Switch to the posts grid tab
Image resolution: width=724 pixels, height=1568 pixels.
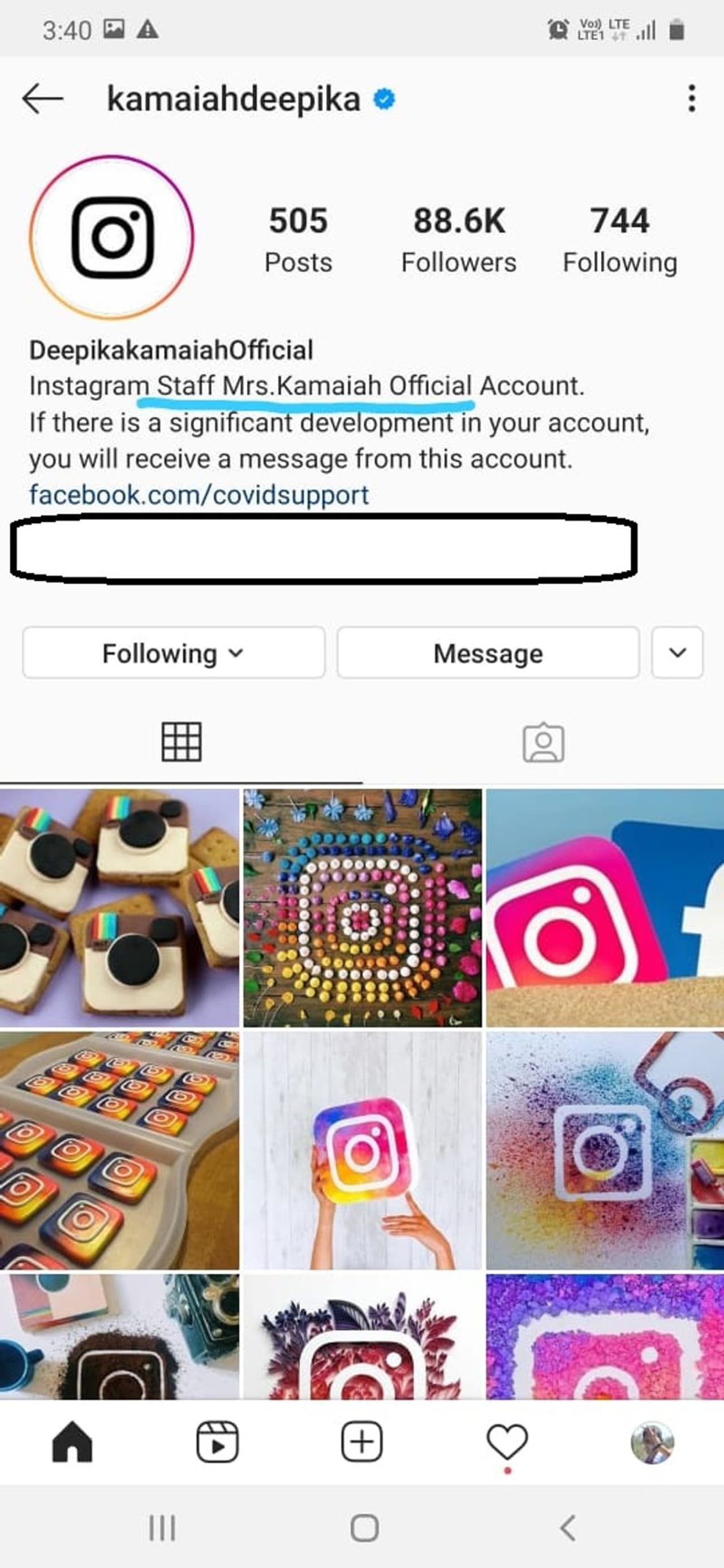(181, 742)
